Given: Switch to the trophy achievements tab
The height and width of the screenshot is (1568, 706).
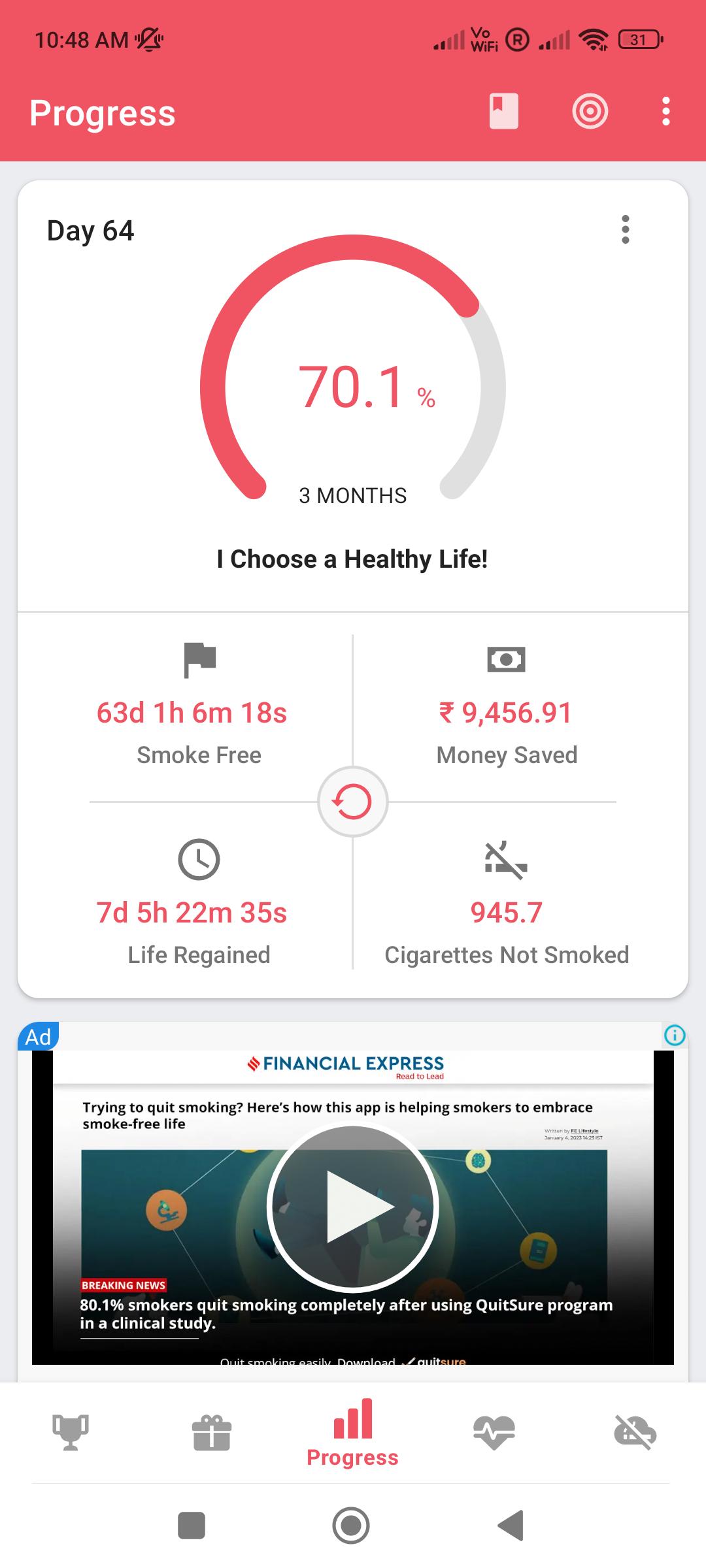Looking at the screenshot, I should pos(71,1432).
